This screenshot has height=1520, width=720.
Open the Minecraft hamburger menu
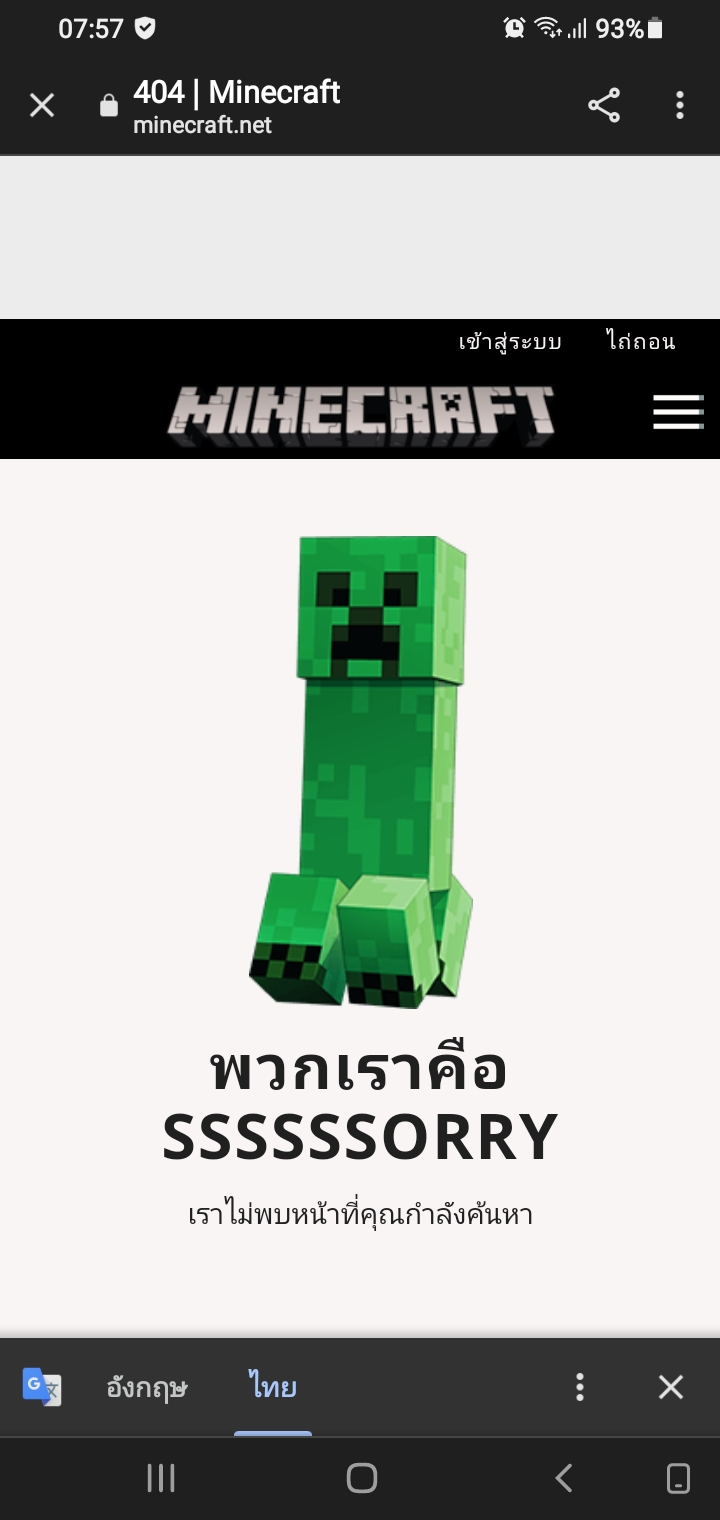point(678,411)
